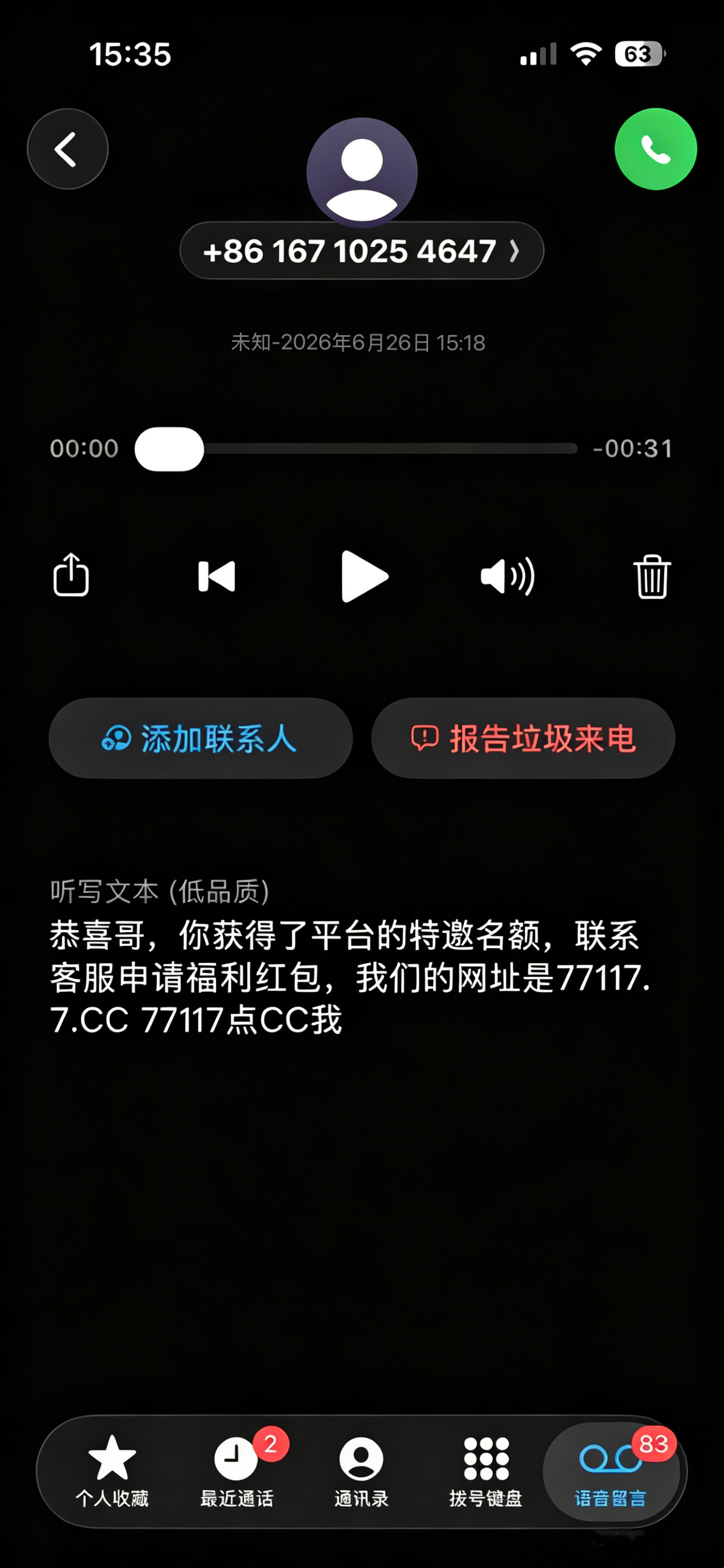Tap 添加联系人 to add the contact
The image size is (724, 1568).
(201, 738)
